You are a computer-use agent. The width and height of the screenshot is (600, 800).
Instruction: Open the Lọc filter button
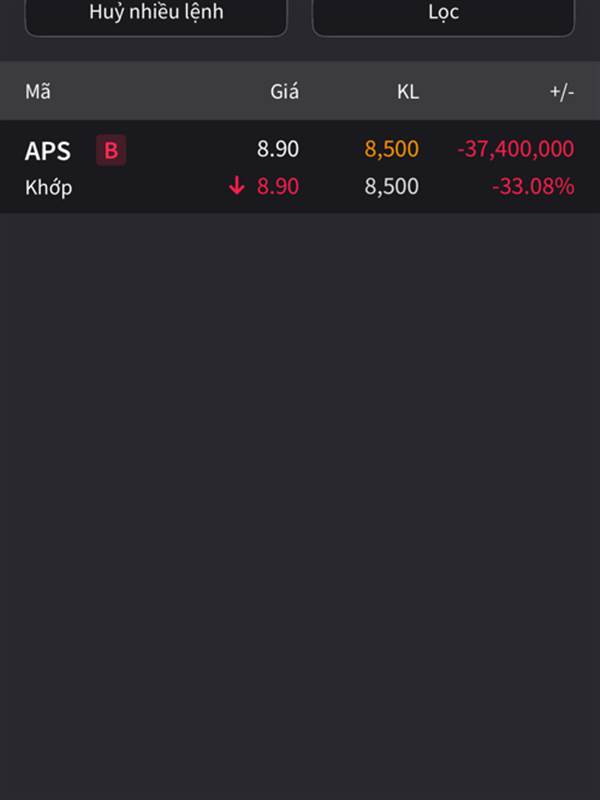click(443, 14)
